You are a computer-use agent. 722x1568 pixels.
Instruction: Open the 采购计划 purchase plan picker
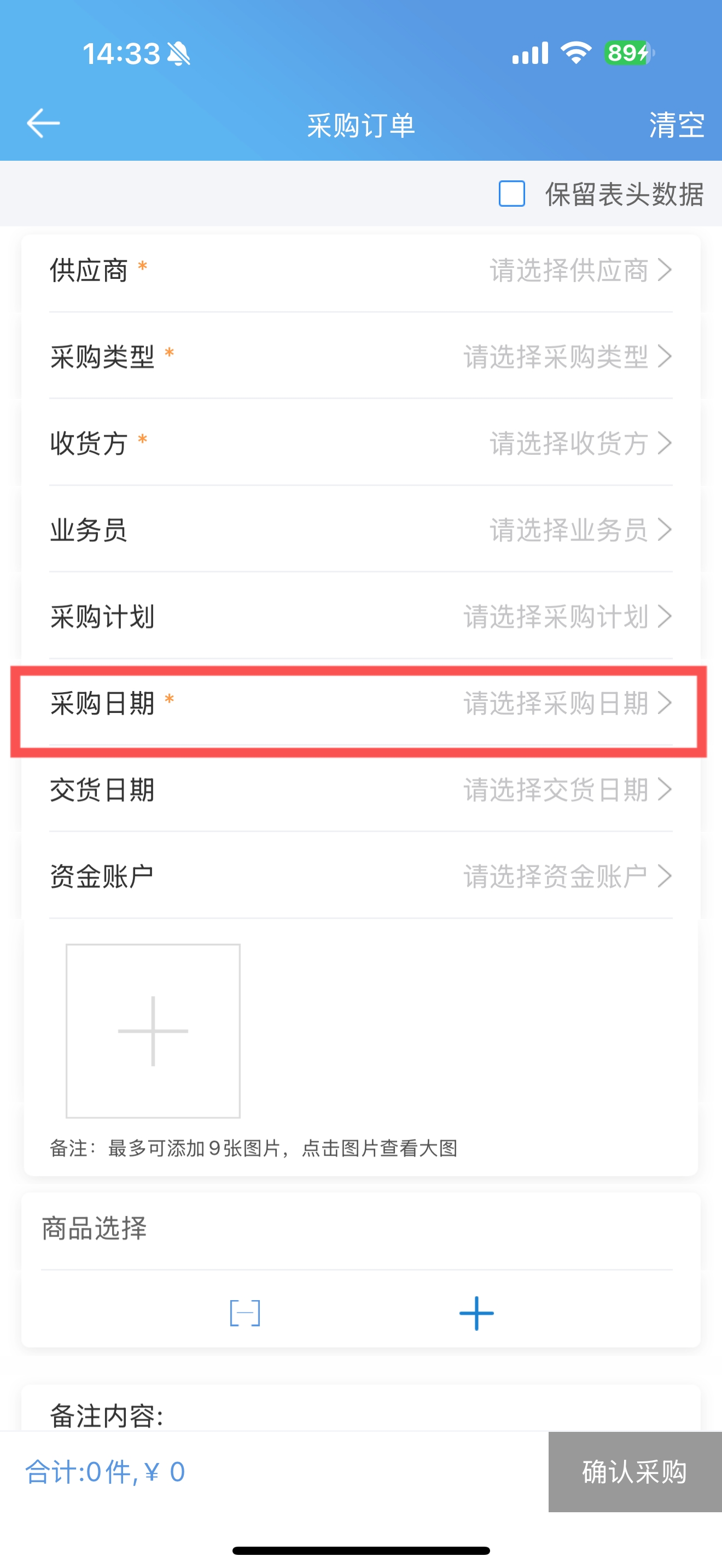coord(360,616)
